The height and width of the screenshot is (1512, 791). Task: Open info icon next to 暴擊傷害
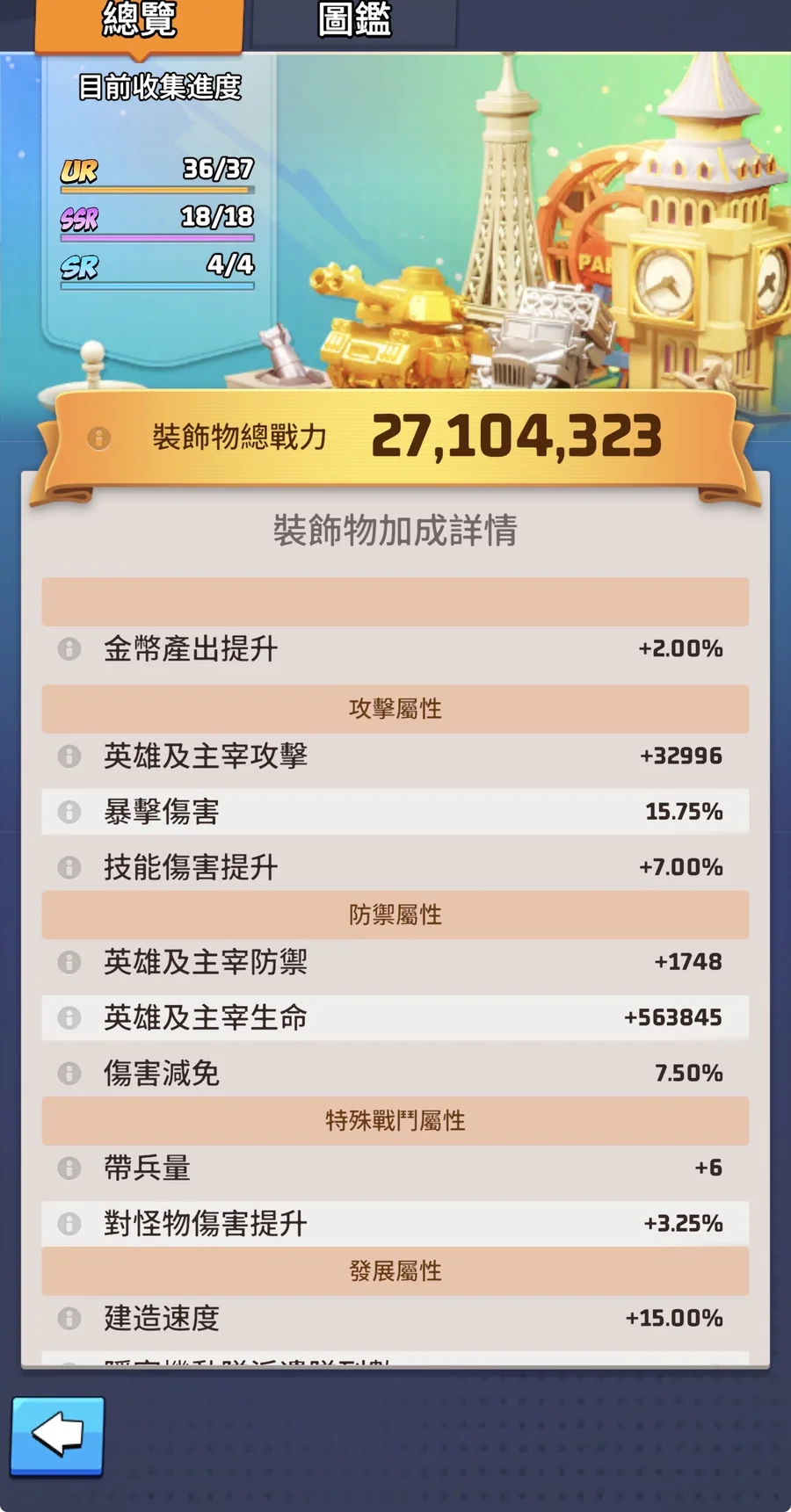pyautogui.click(x=69, y=812)
